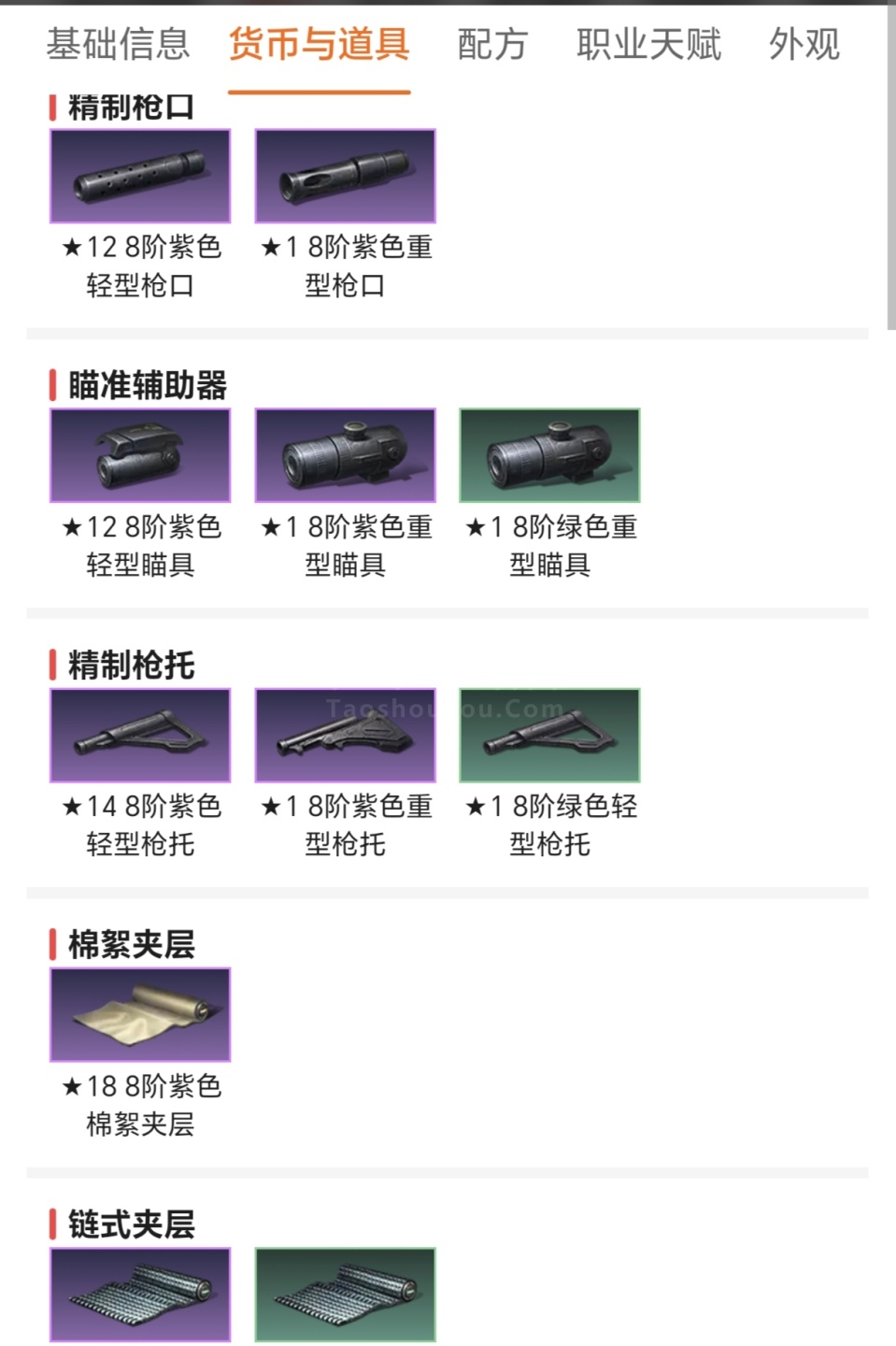
Task: Open the green 链式夹层 item tile
Action: tap(345, 1294)
